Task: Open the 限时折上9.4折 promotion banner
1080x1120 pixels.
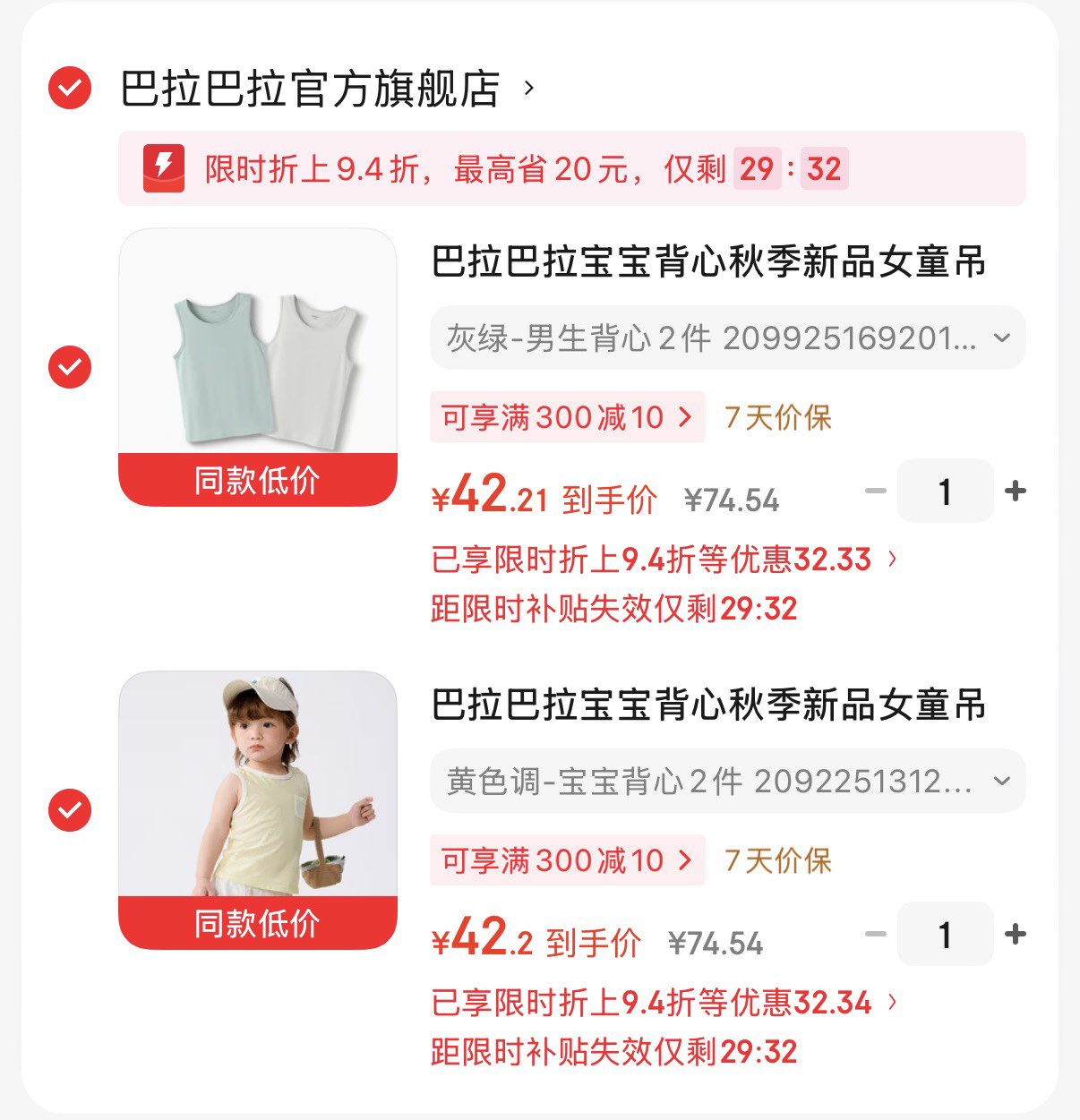Action: click(x=571, y=168)
